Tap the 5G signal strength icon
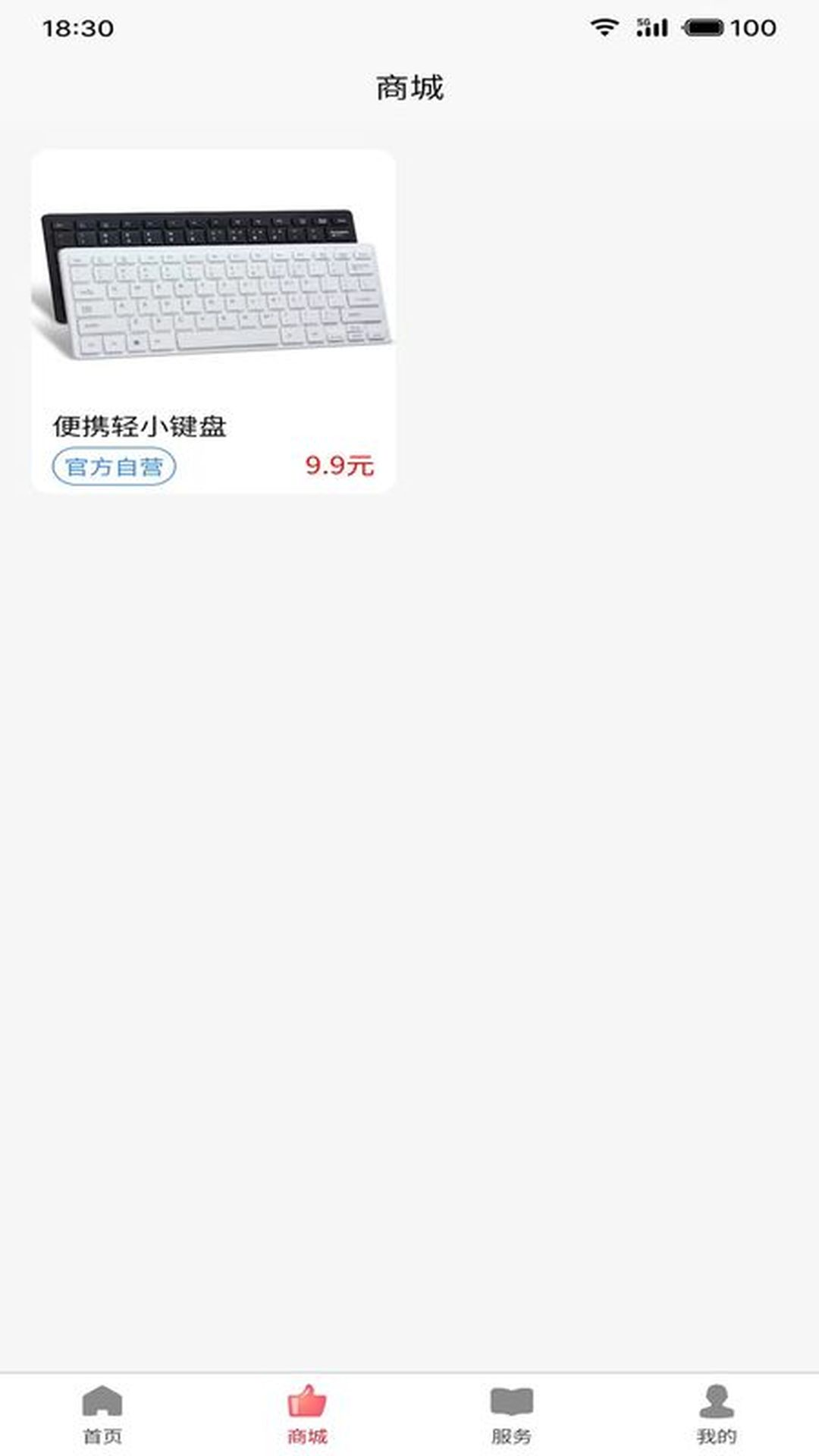This screenshot has height=1456, width=819. [651, 25]
